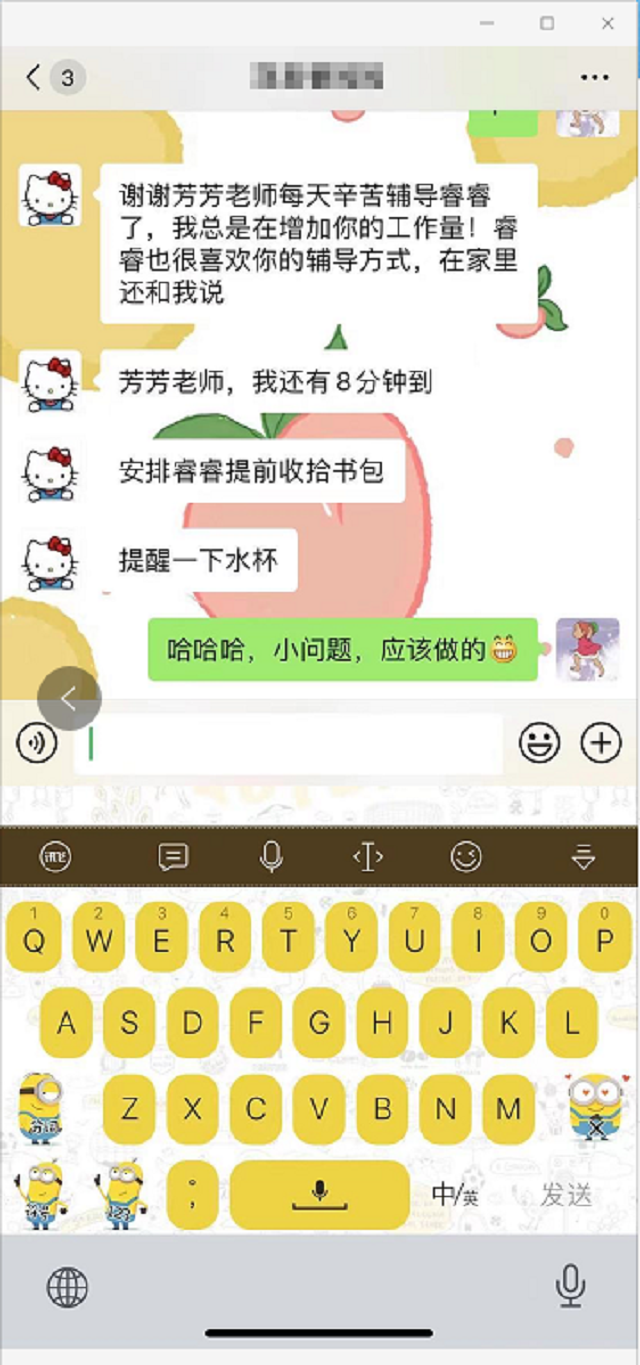Tap the keyboard's voice input microphone
Screen dimensions: 640x1365
(270, 856)
